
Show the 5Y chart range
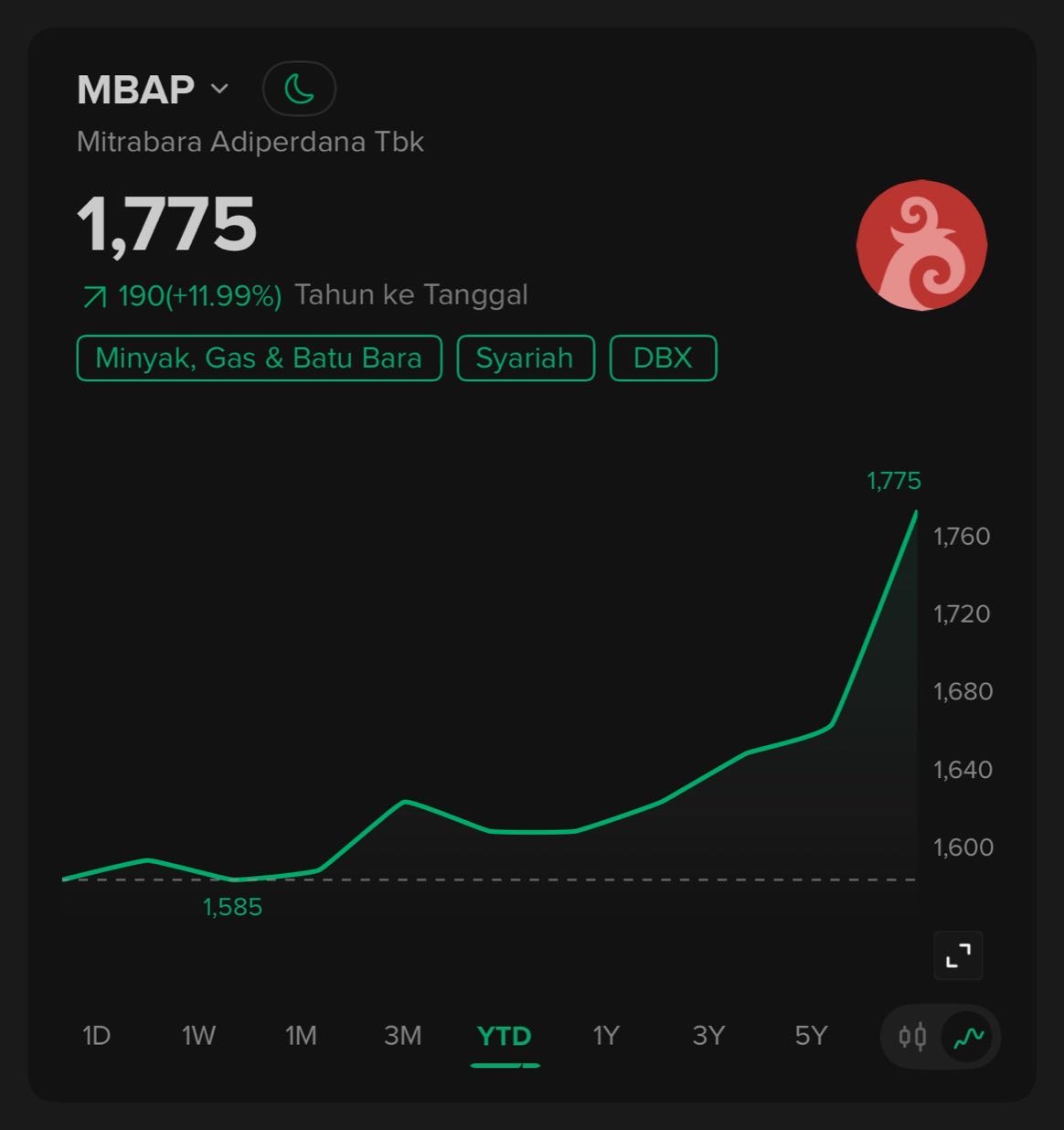pyautogui.click(x=811, y=1036)
